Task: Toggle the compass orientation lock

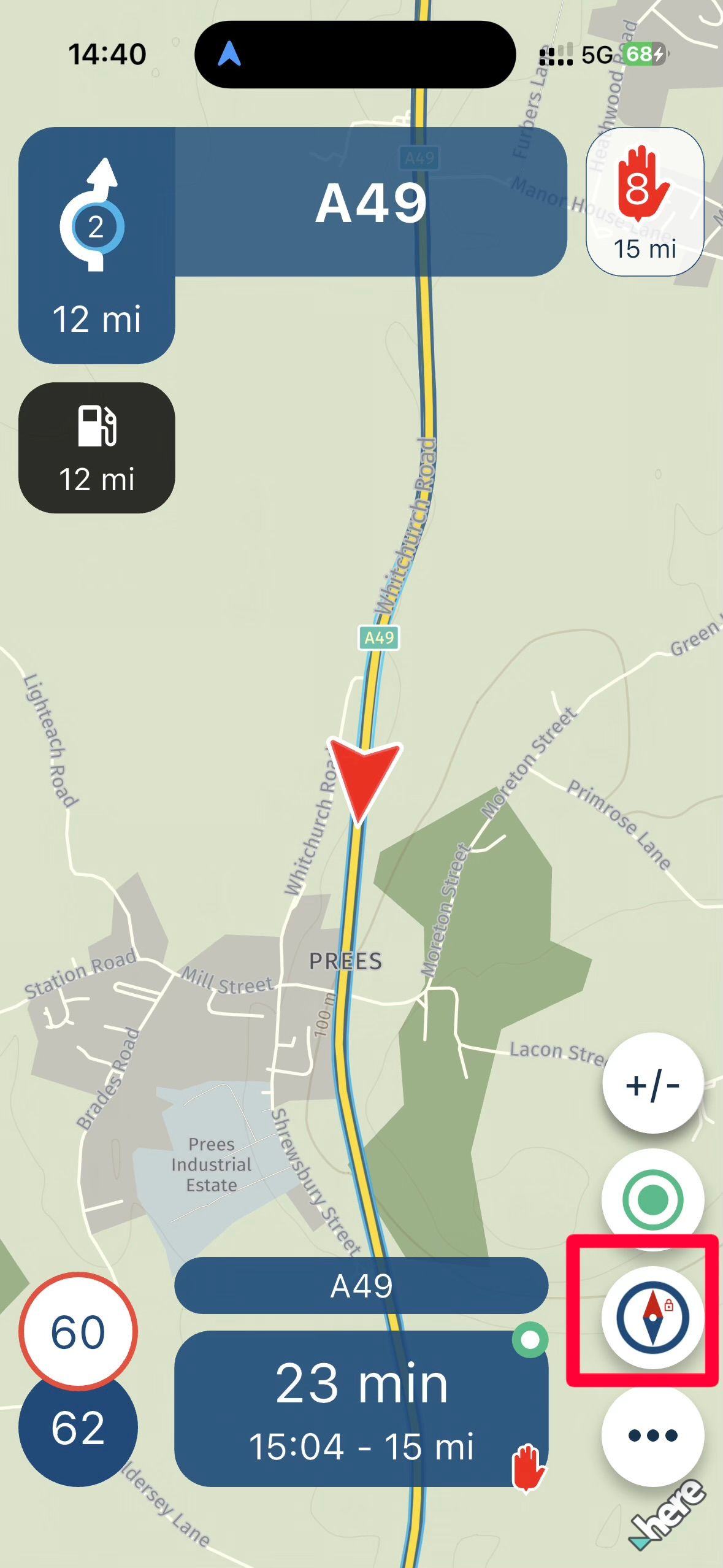Action: pos(652,1317)
